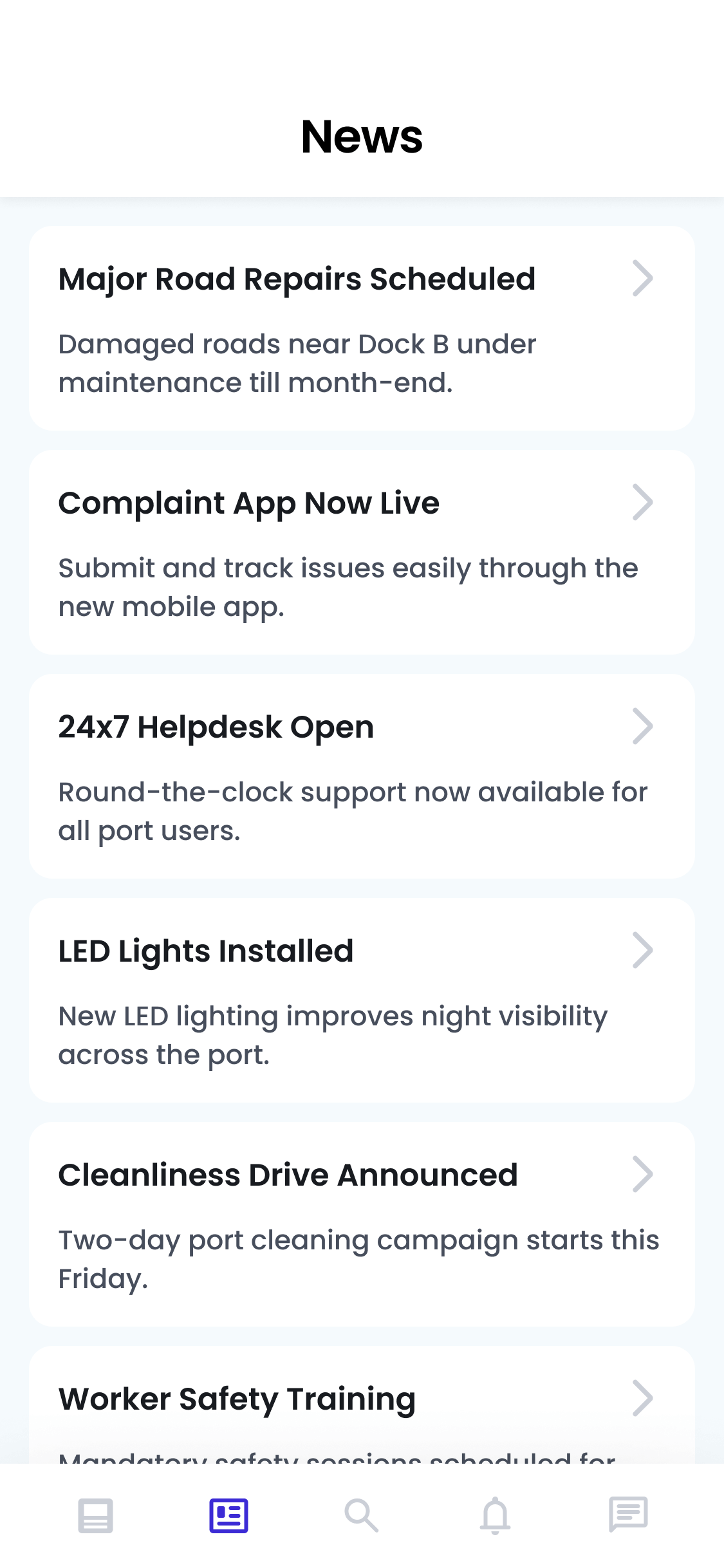Open the search tab
The height and width of the screenshot is (1568, 724).
coord(361,1515)
